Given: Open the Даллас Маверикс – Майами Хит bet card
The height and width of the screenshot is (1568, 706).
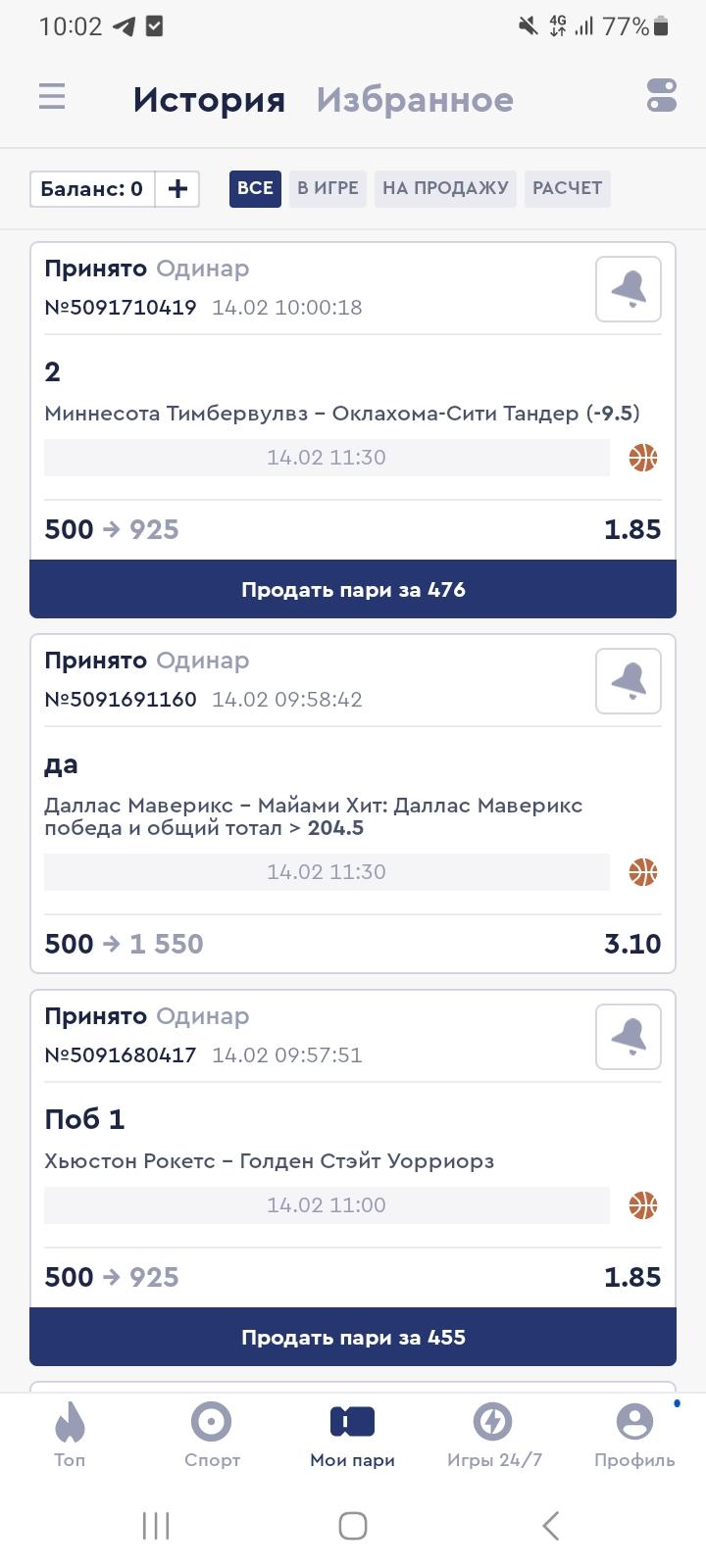Looking at the screenshot, I should pos(353,804).
